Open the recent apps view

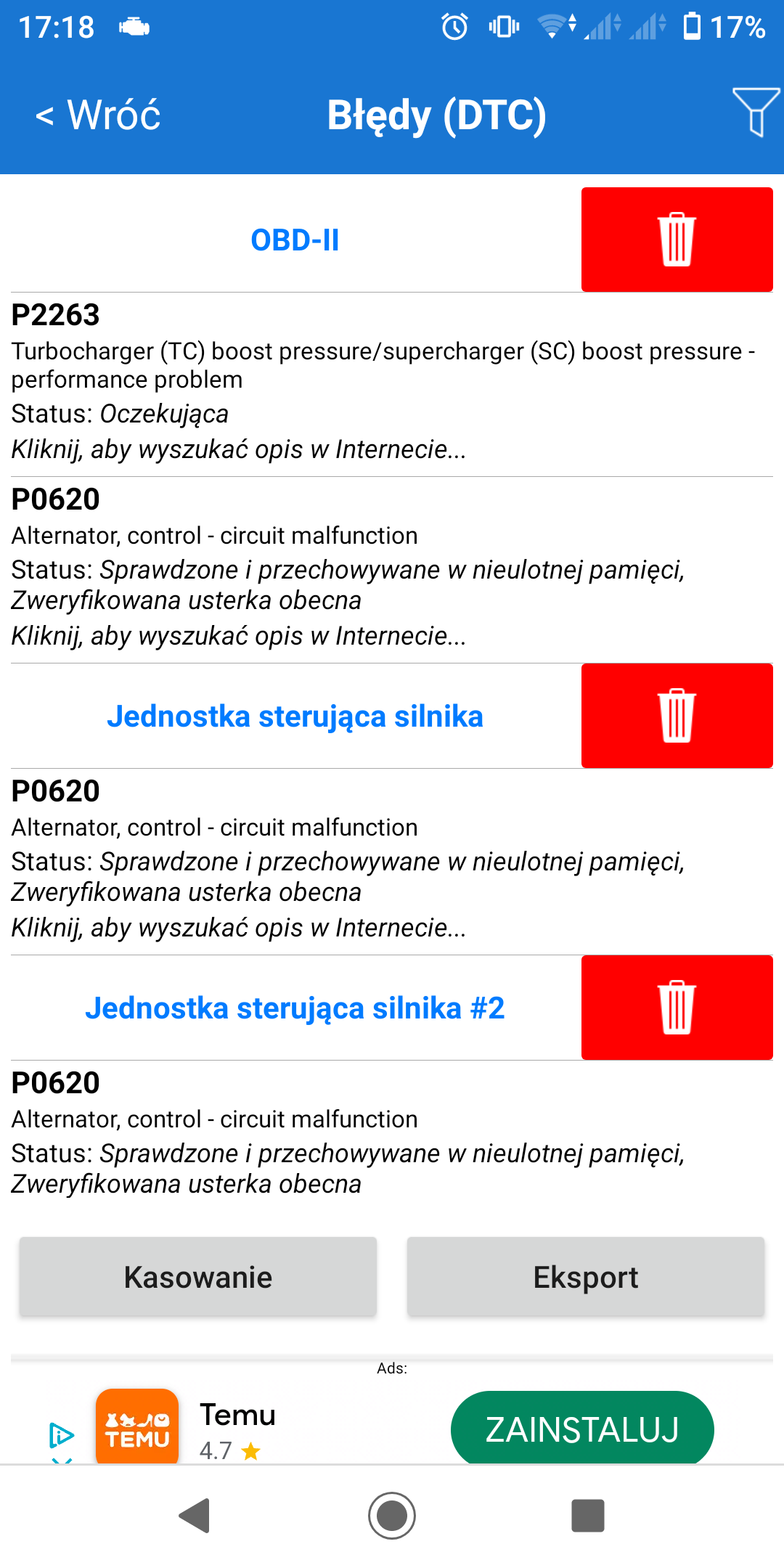(588, 1516)
